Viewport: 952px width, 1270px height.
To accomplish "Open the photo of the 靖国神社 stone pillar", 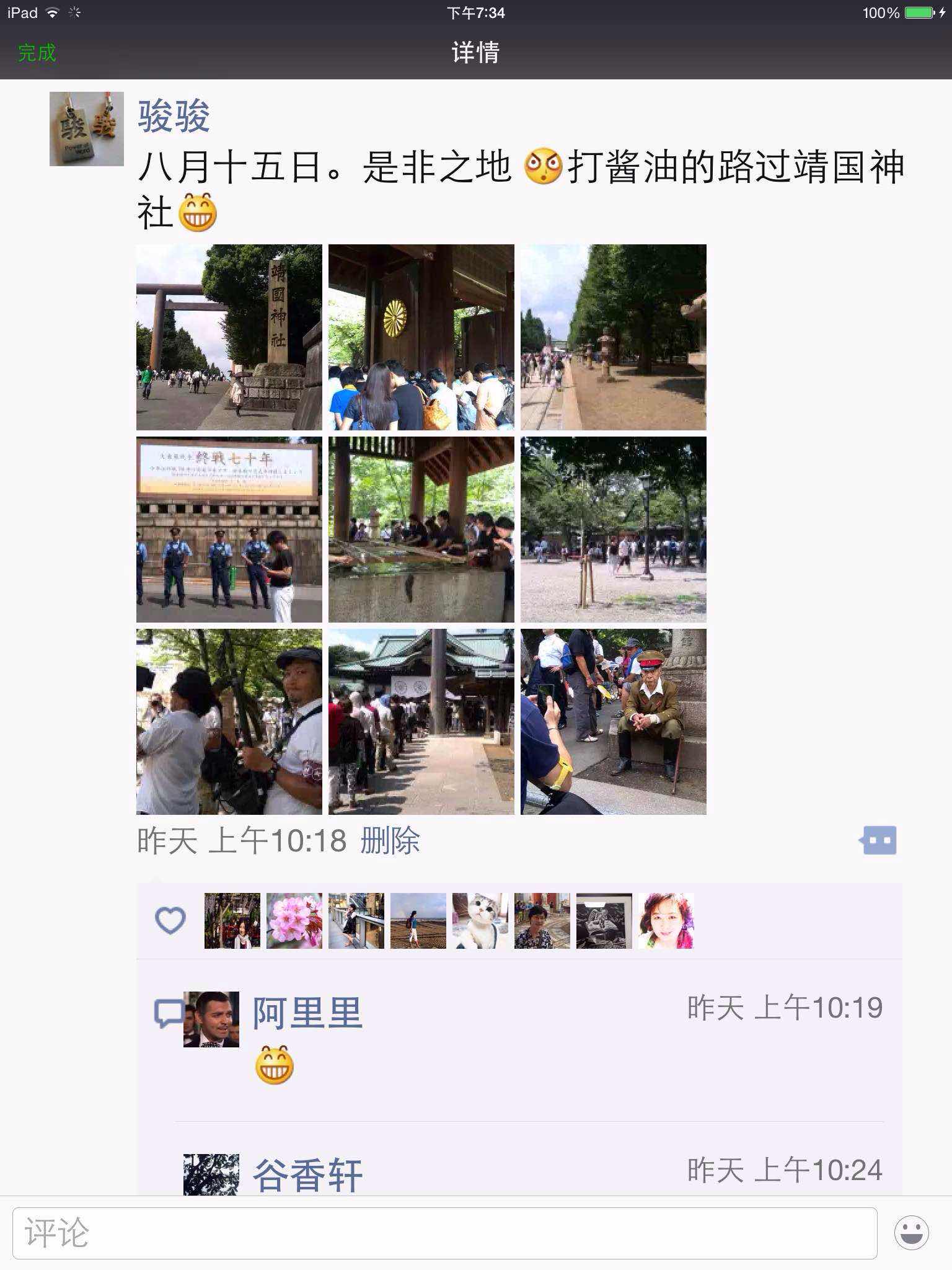I will [x=229, y=337].
